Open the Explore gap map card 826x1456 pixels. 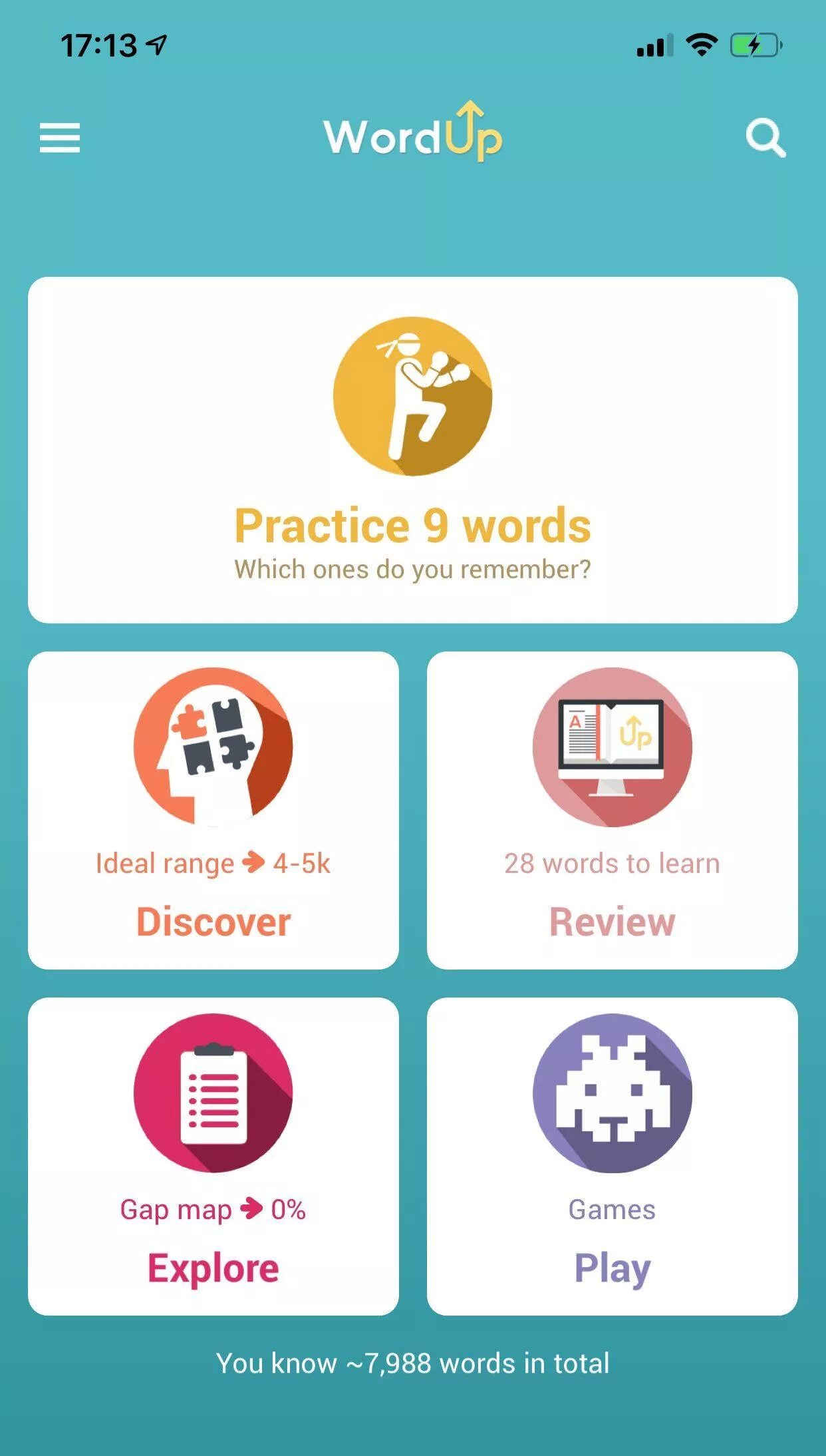213,1156
